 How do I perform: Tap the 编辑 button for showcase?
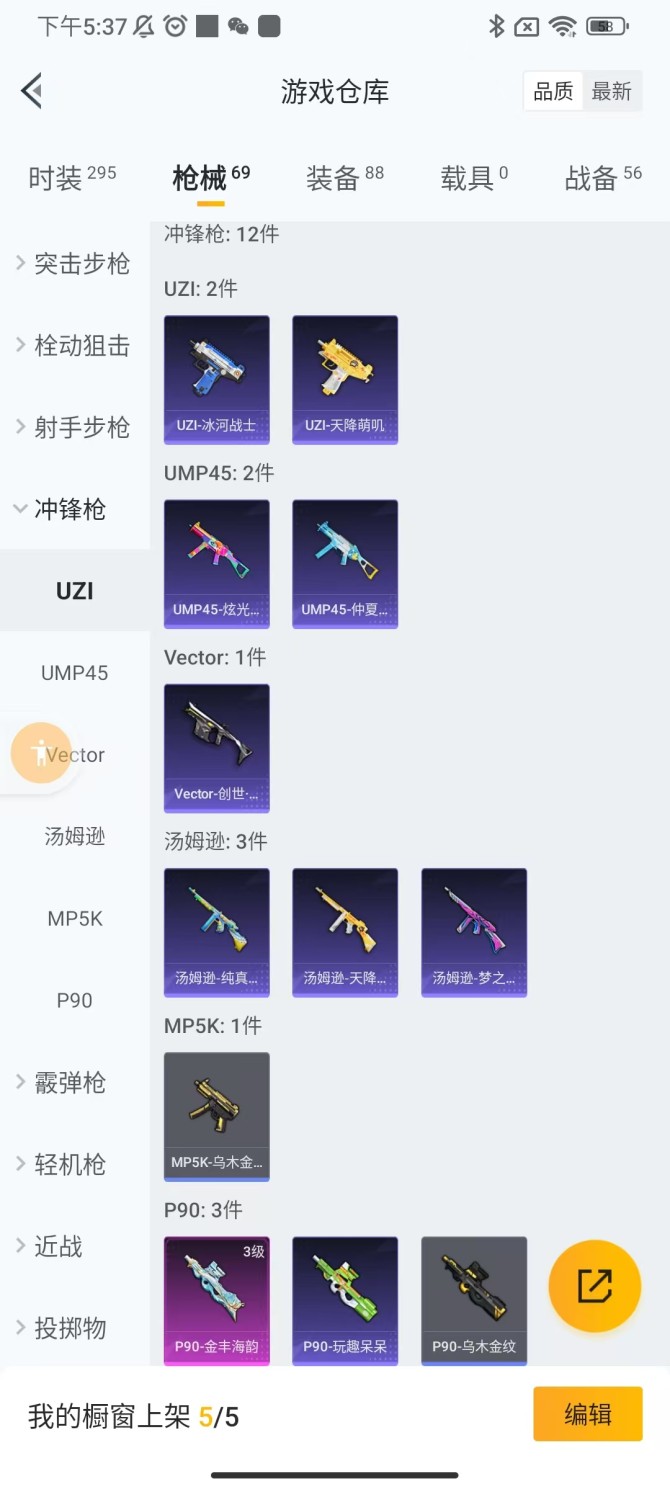coord(587,1414)
